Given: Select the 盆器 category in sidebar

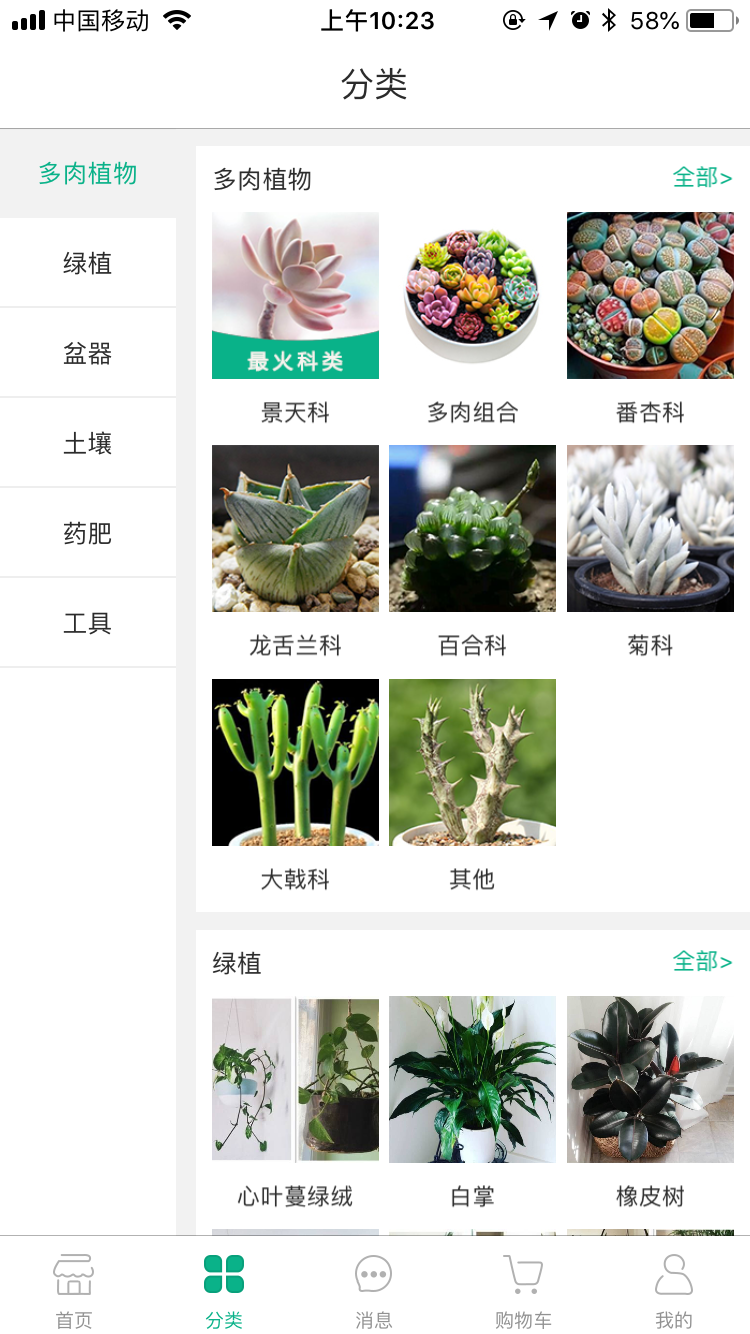Looking at the screenshot, I should (x=88, y=353).
